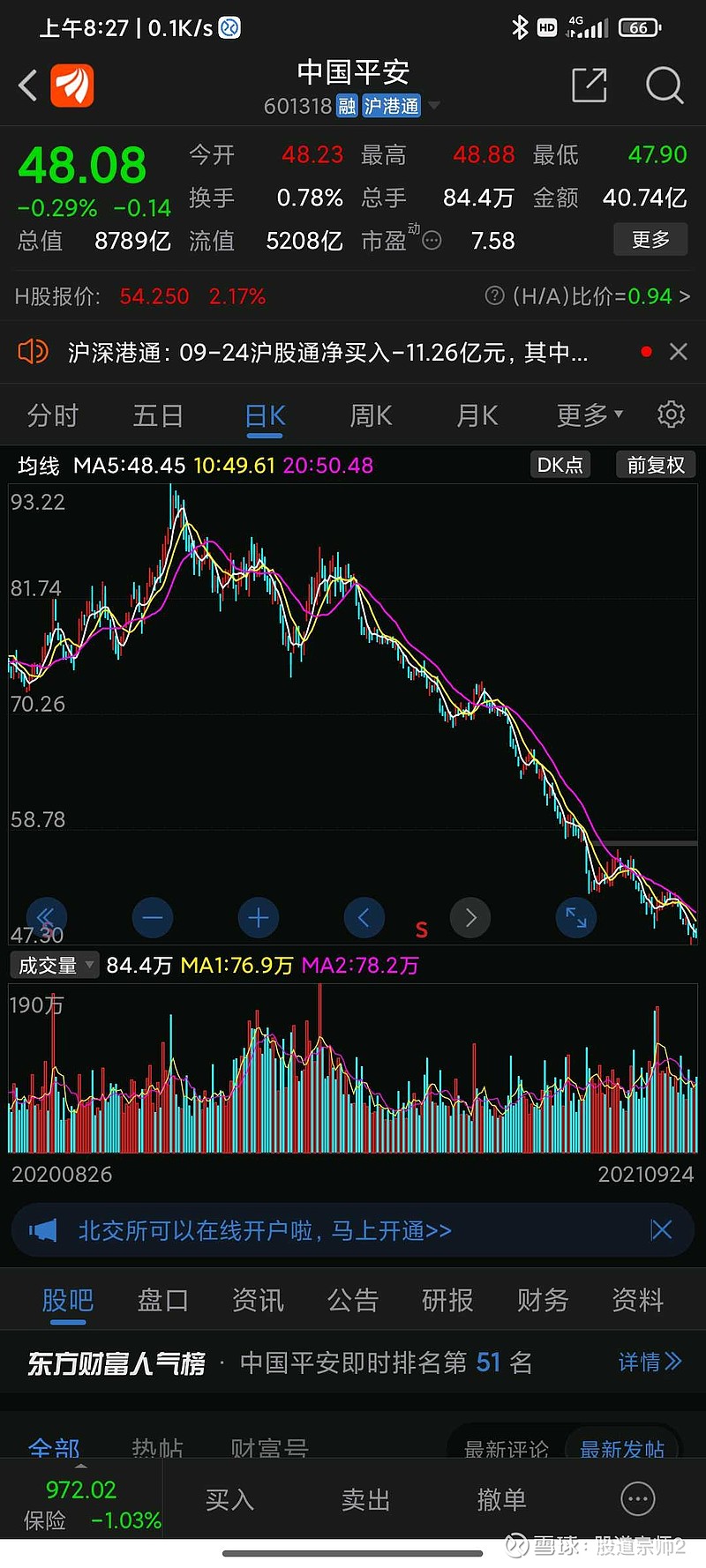Expand the chart to fullscreen

coord(576,919)
